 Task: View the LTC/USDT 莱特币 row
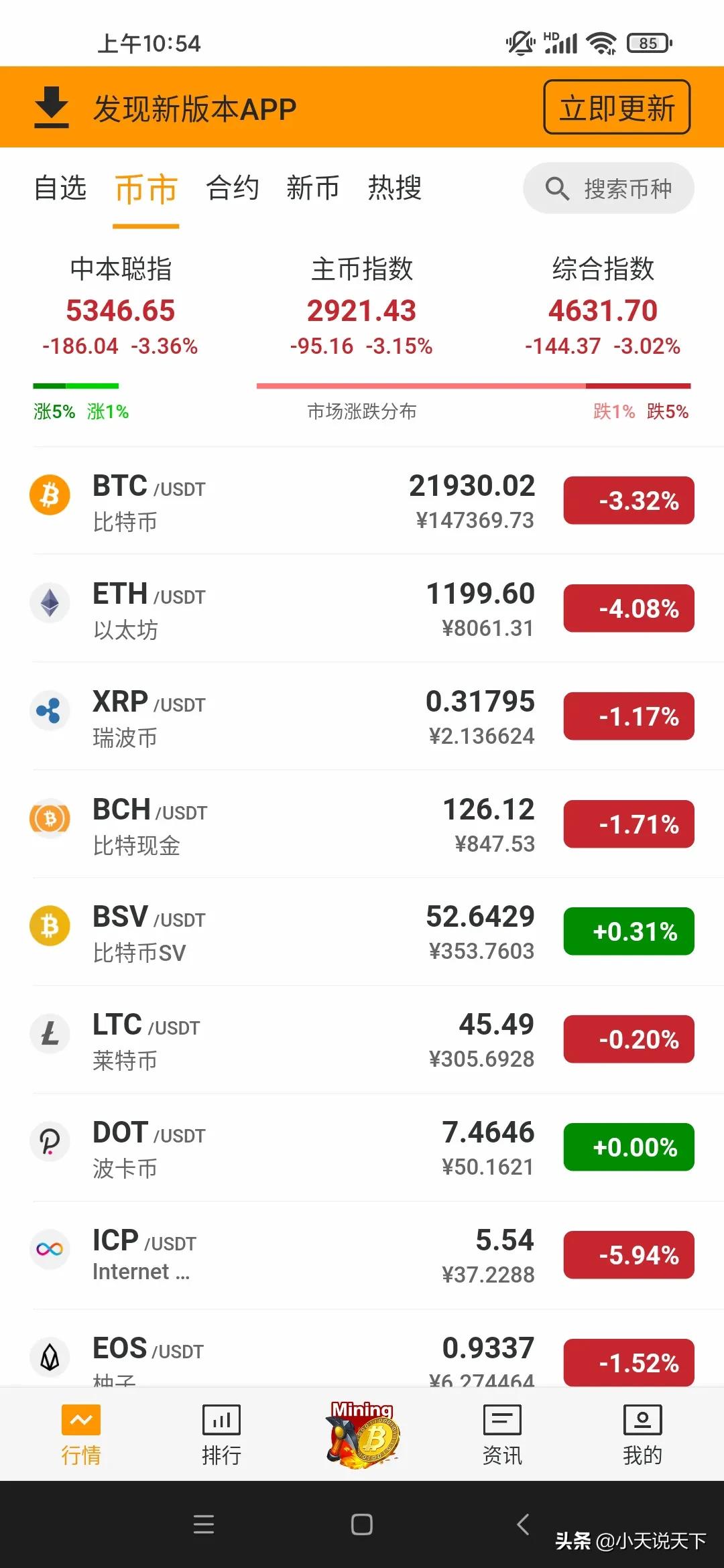[282, 1040]
